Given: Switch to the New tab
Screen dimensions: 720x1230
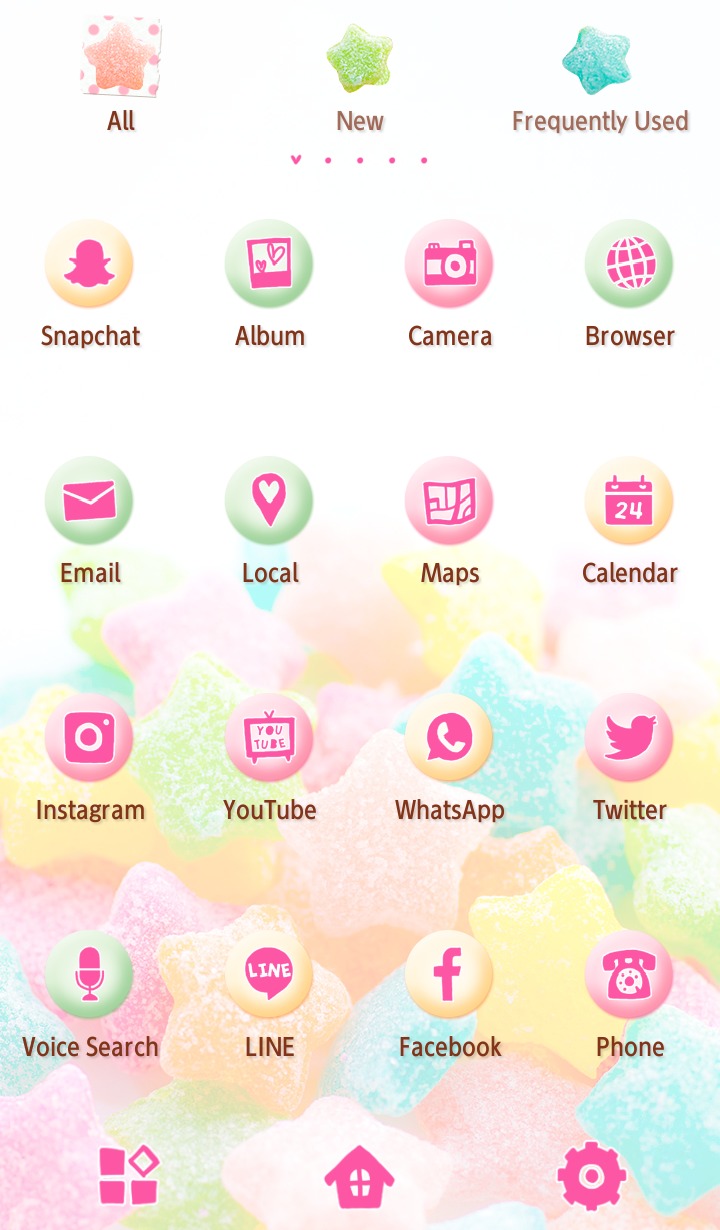Looking at the screenshot, I should point(360,79).
